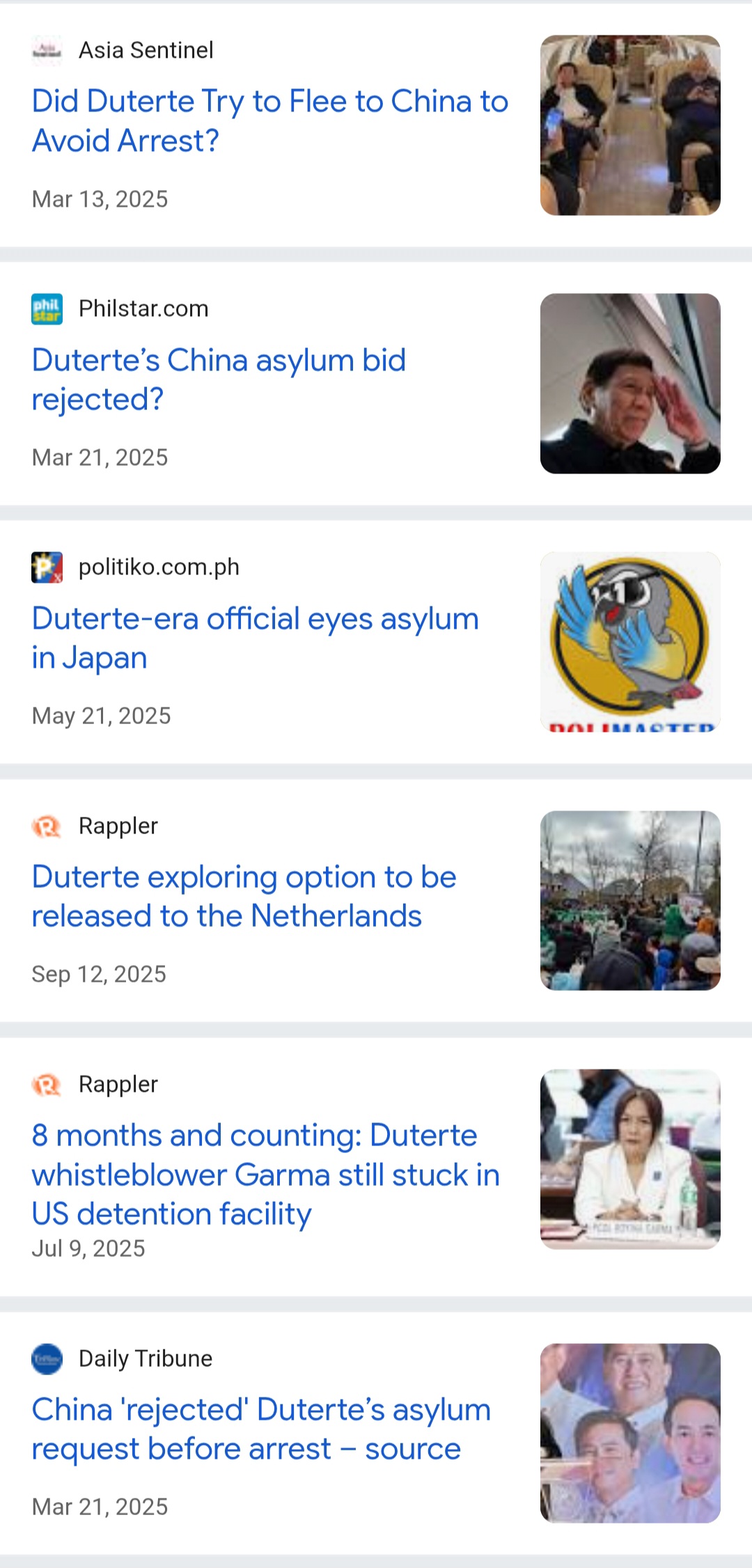This screenshot has height=1568, width=752.
Task: Select the thumbnail next to the Garma story
Action: tap(630, 1159)
